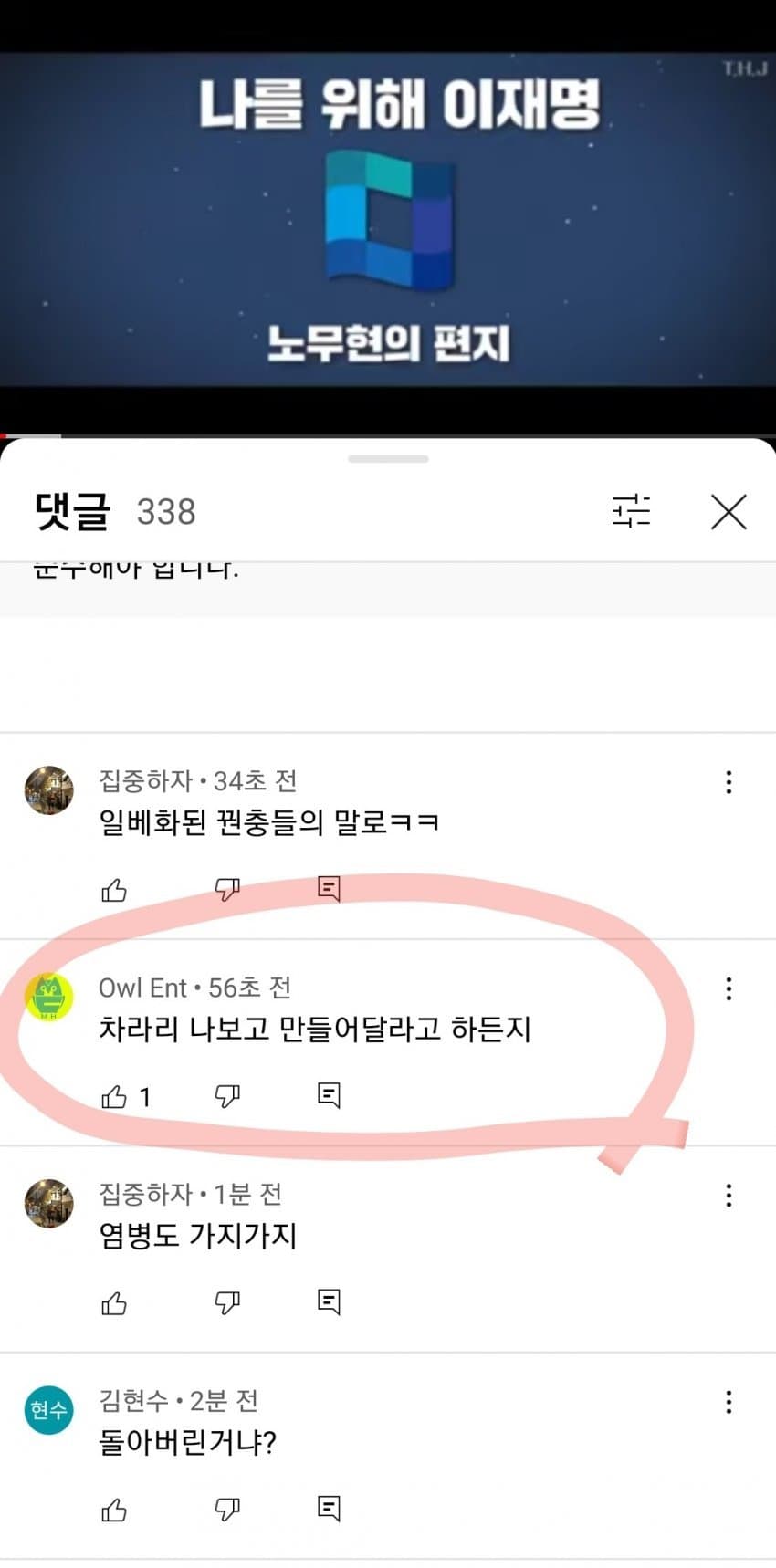Close the comments panel
776x1568 pixels.
(729, 512)
